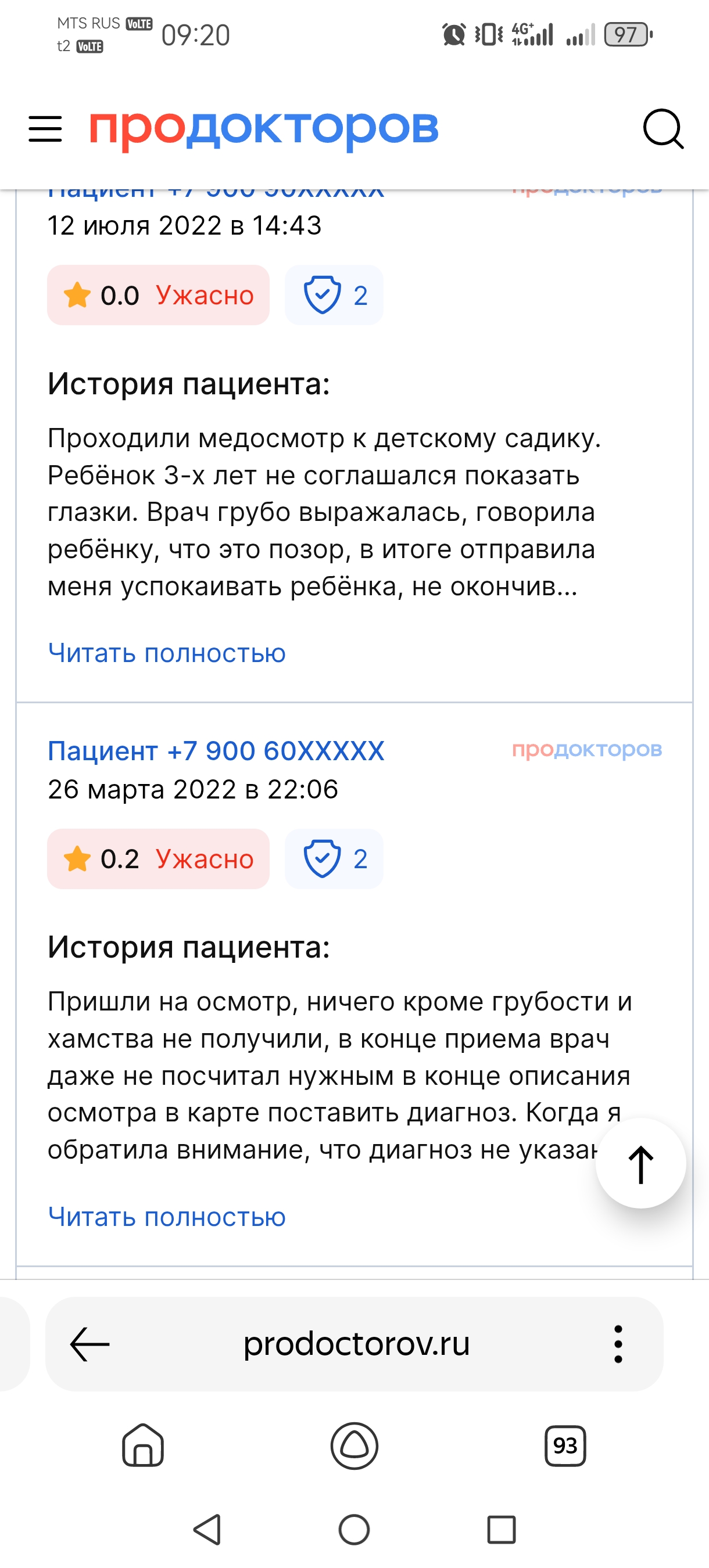This screenshot has width=709, height=1568.
Task: Tap the ПроДокторов header logo
Action: [264, 128]
